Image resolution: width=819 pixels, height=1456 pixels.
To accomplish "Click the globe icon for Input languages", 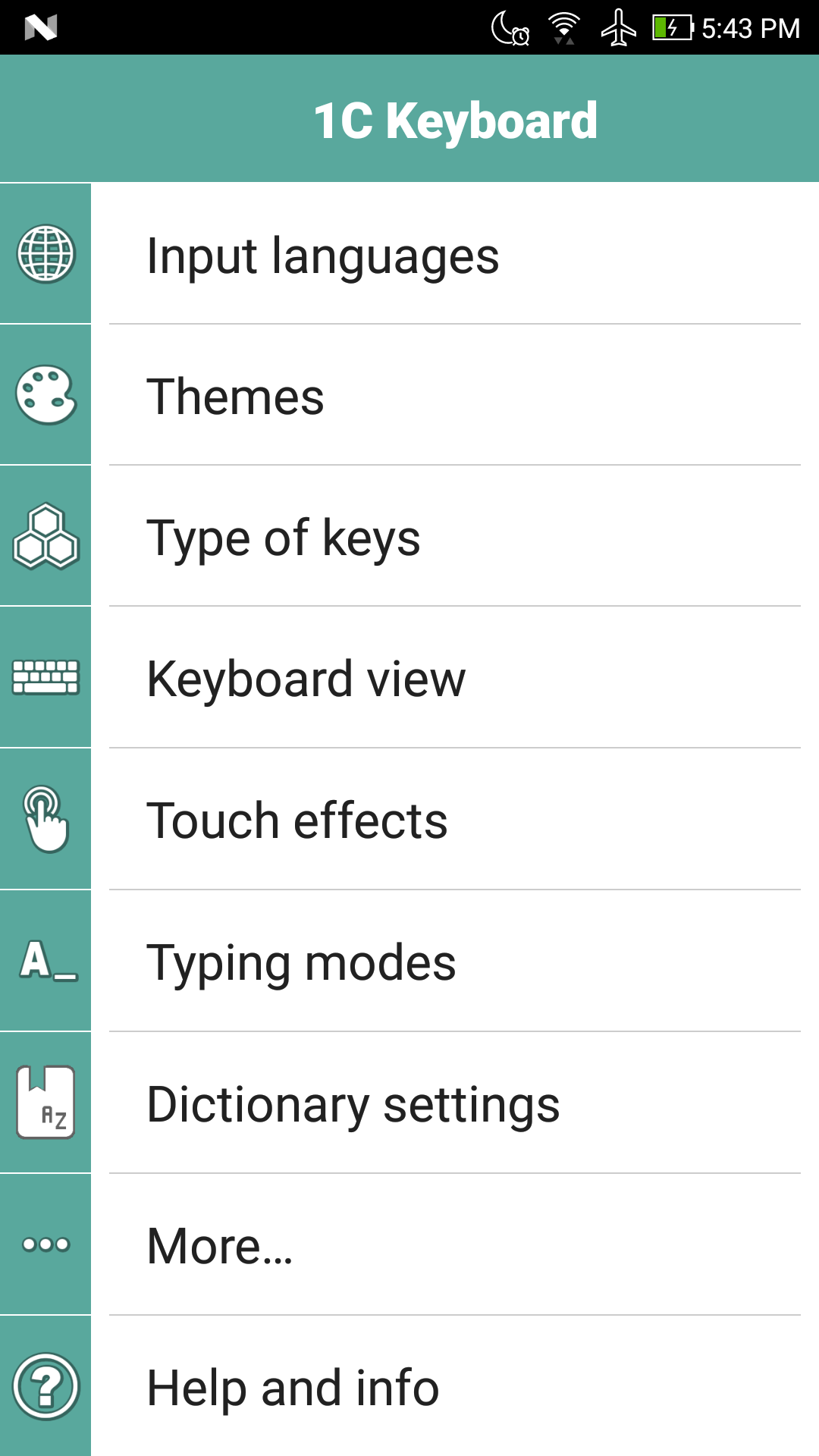I will [x=45, y=256].
